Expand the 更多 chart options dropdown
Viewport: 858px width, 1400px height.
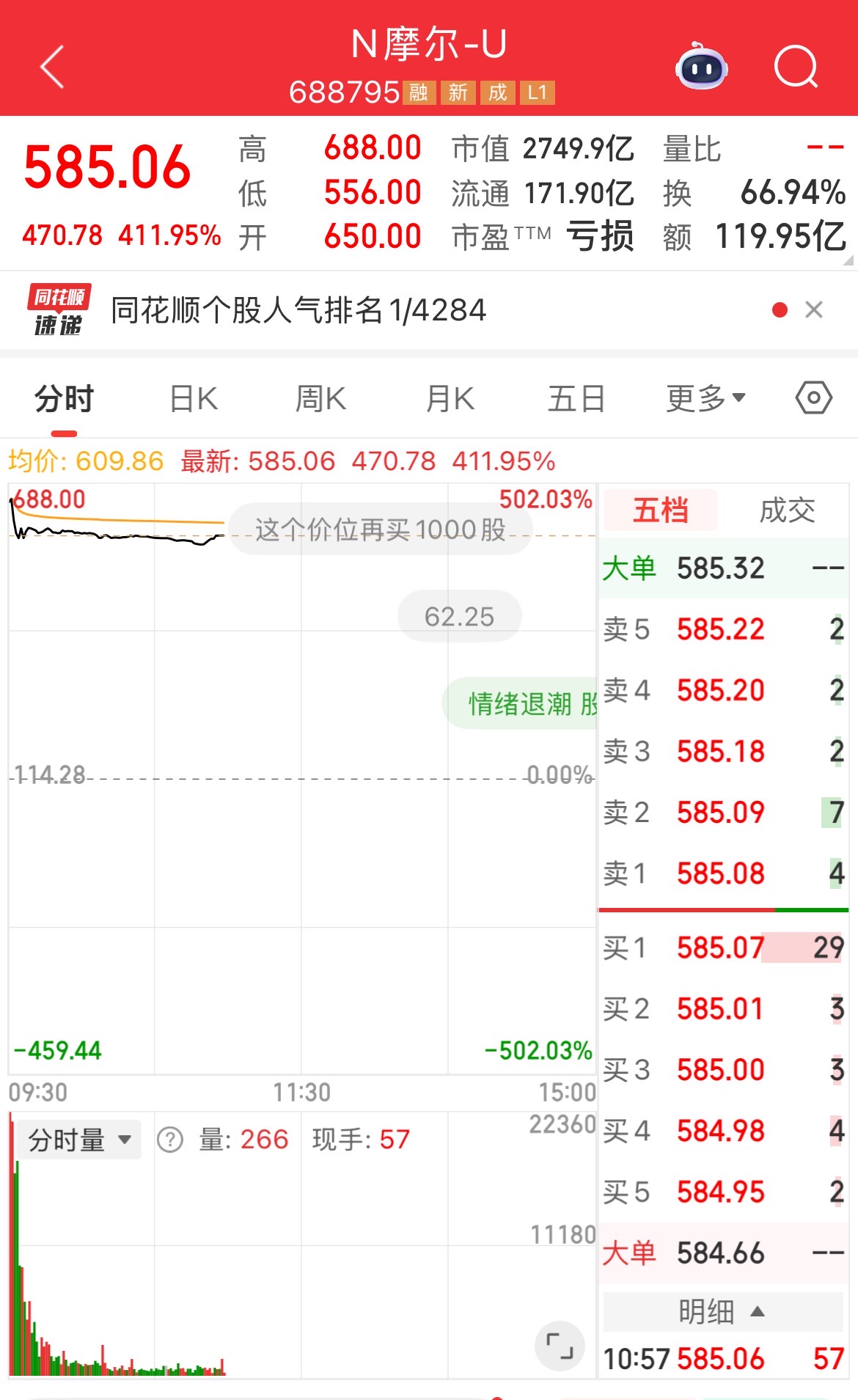point(705,400)
